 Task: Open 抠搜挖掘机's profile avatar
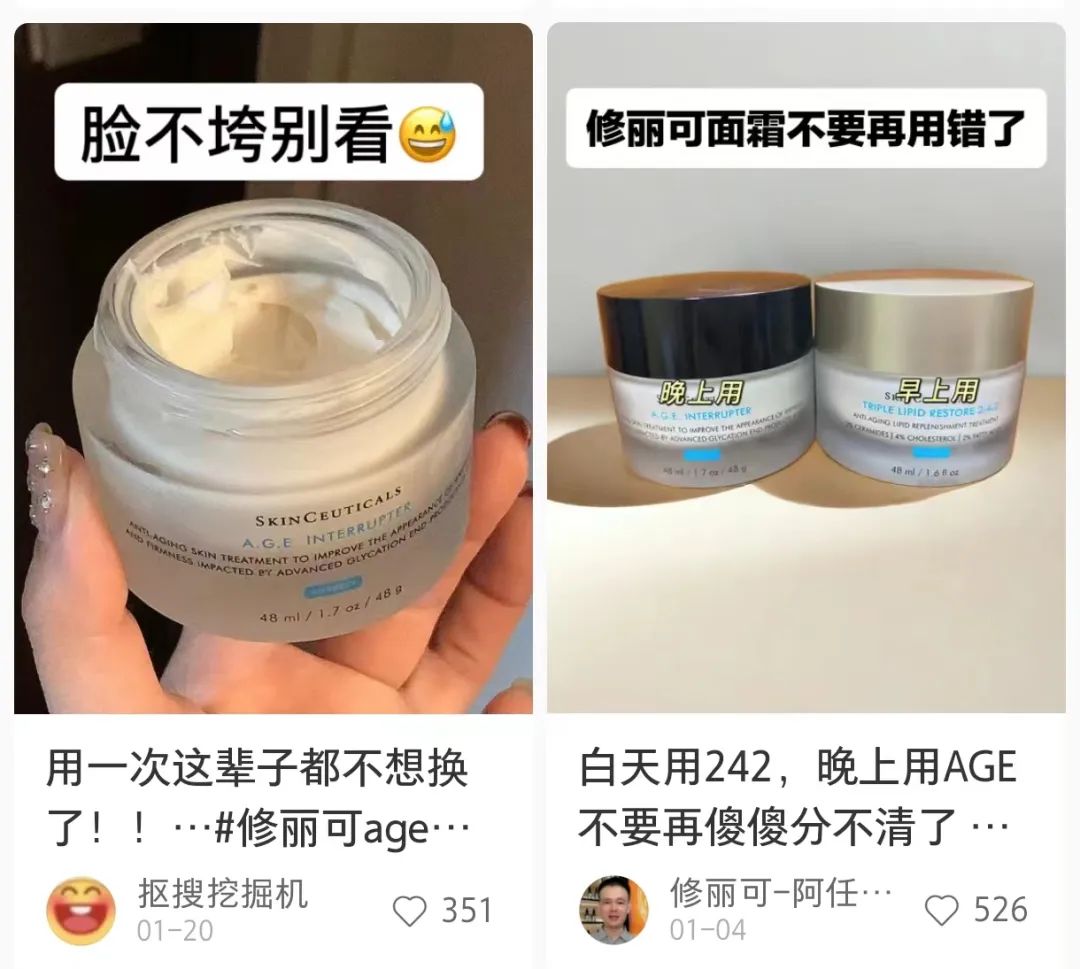tap(81, 911)
